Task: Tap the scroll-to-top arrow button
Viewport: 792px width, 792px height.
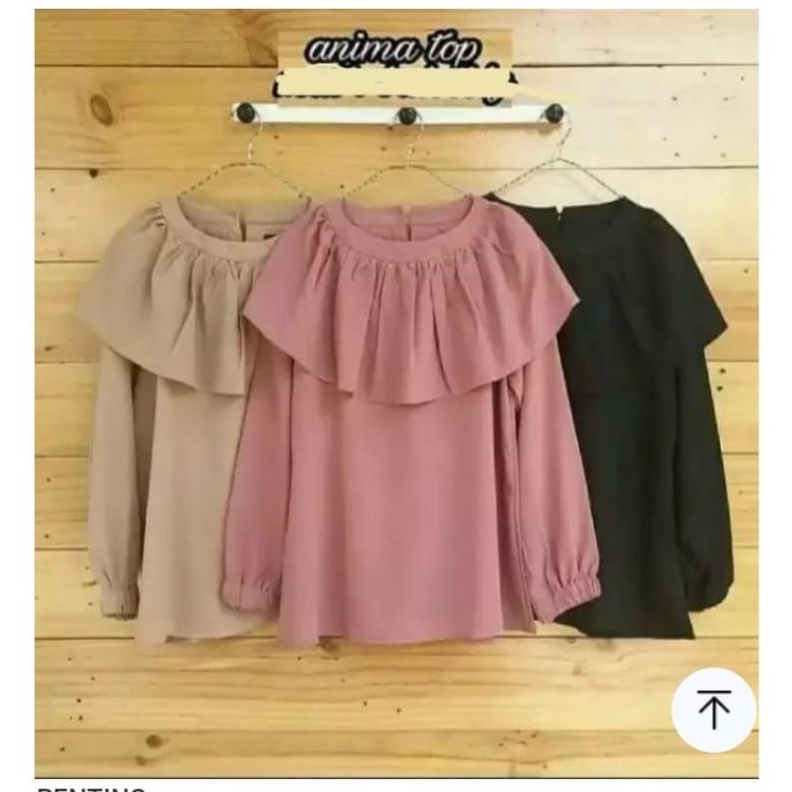Action: (x=713, y=709)
